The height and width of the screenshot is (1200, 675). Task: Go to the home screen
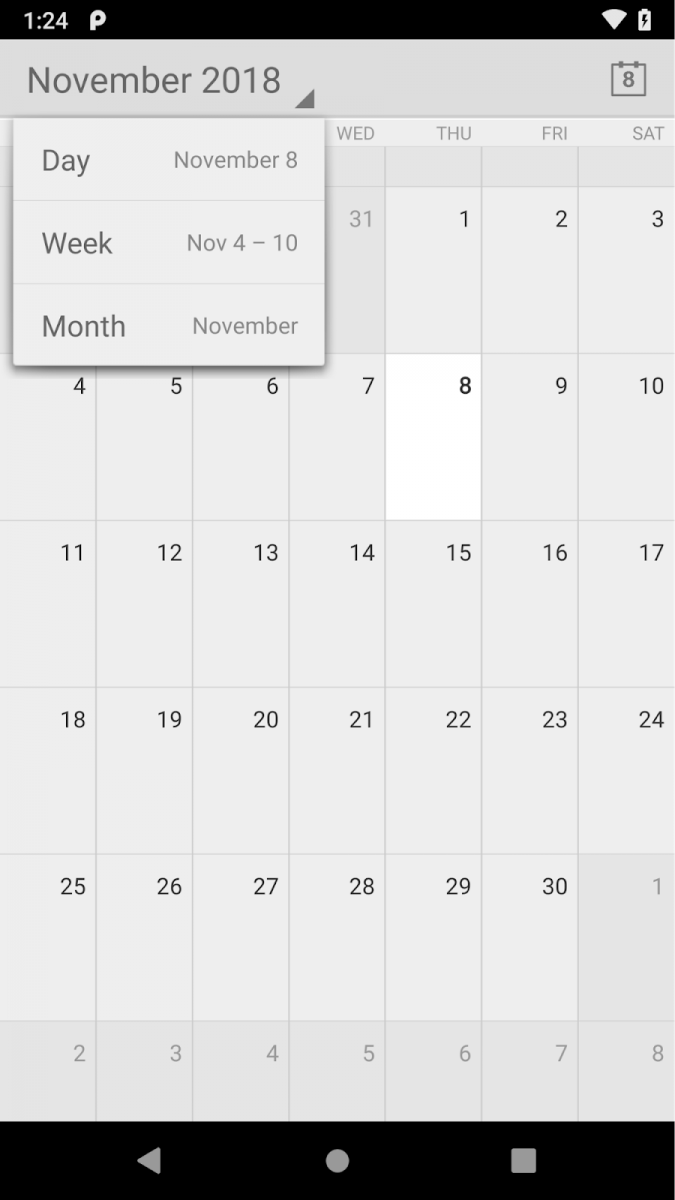point(337,1160)
